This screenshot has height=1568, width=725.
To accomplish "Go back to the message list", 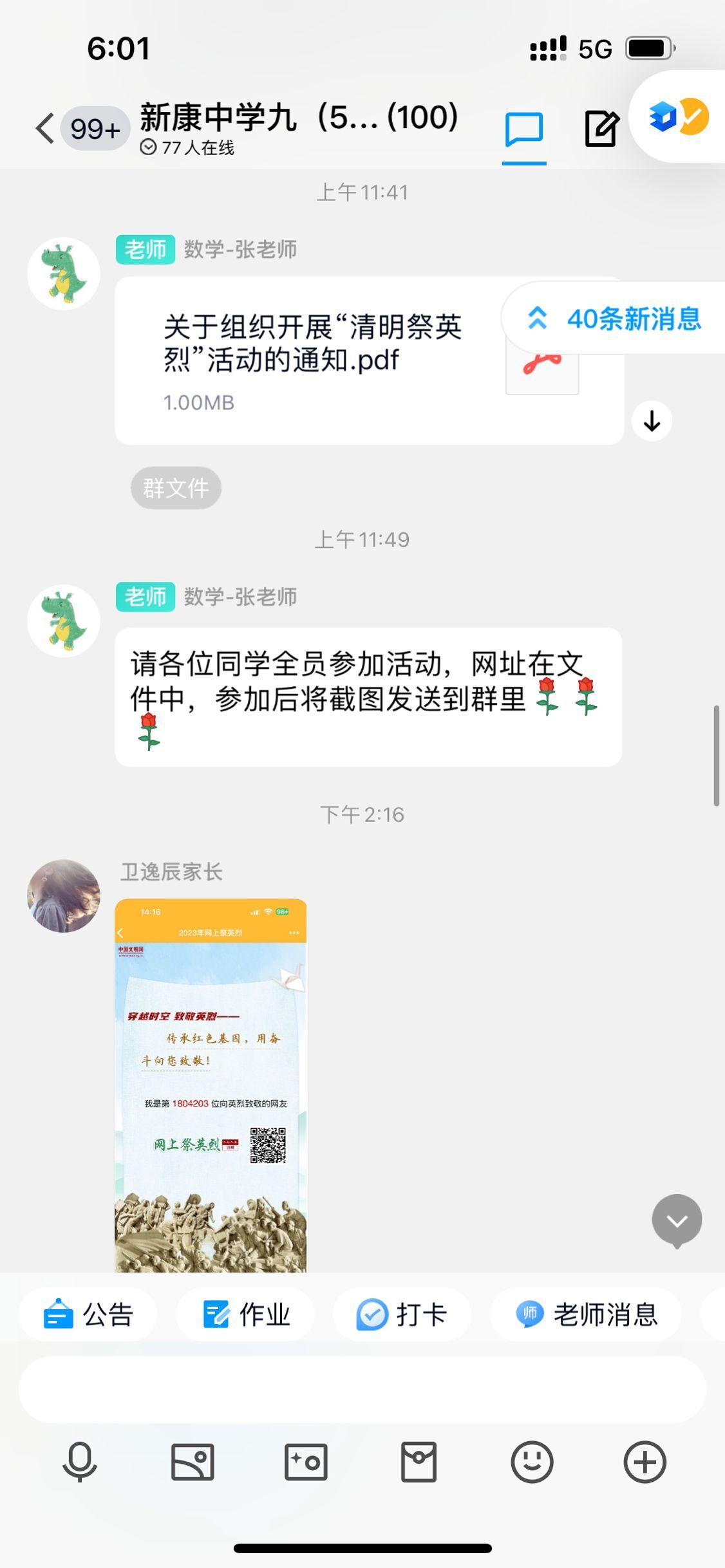I will pyautogui.click(x=45, y=127).
